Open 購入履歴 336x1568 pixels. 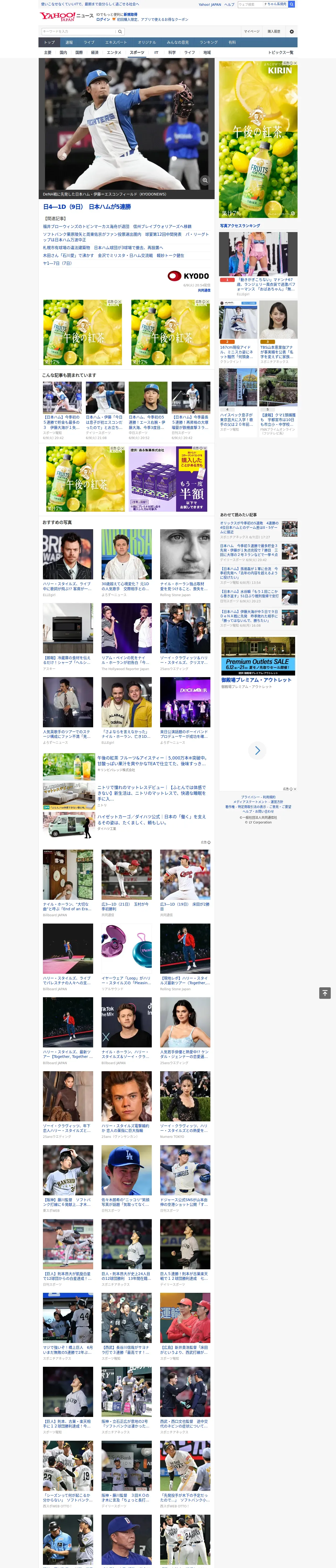(274, 31)
